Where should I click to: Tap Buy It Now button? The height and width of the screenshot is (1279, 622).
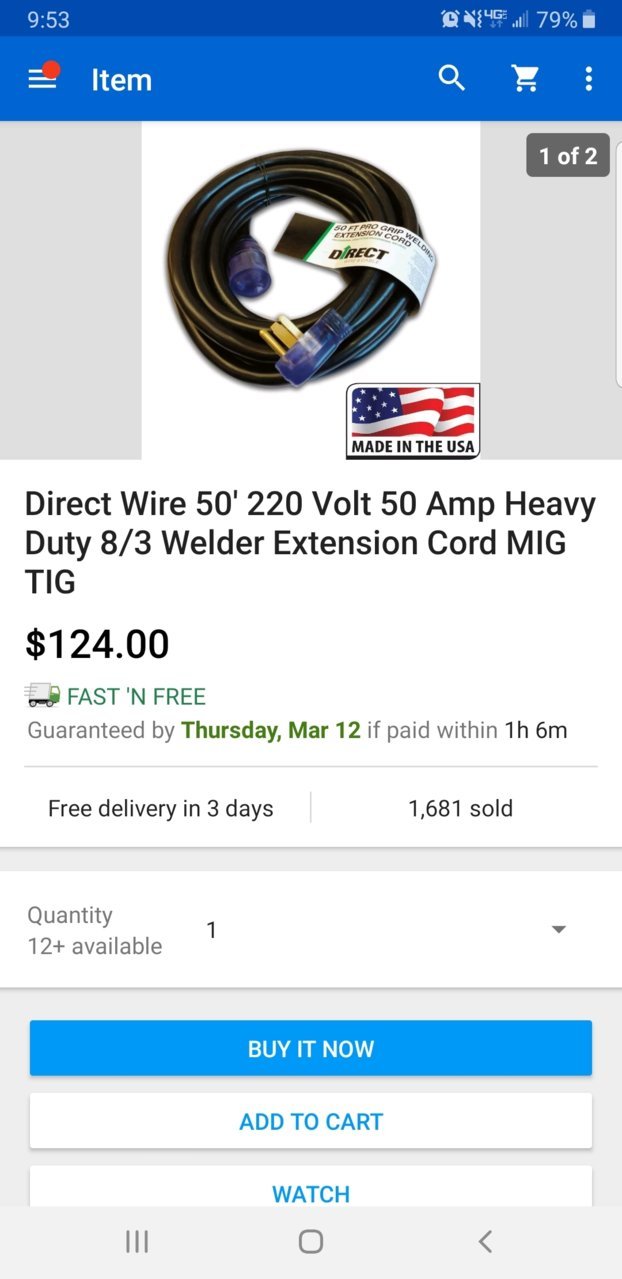coord(311,1048)
